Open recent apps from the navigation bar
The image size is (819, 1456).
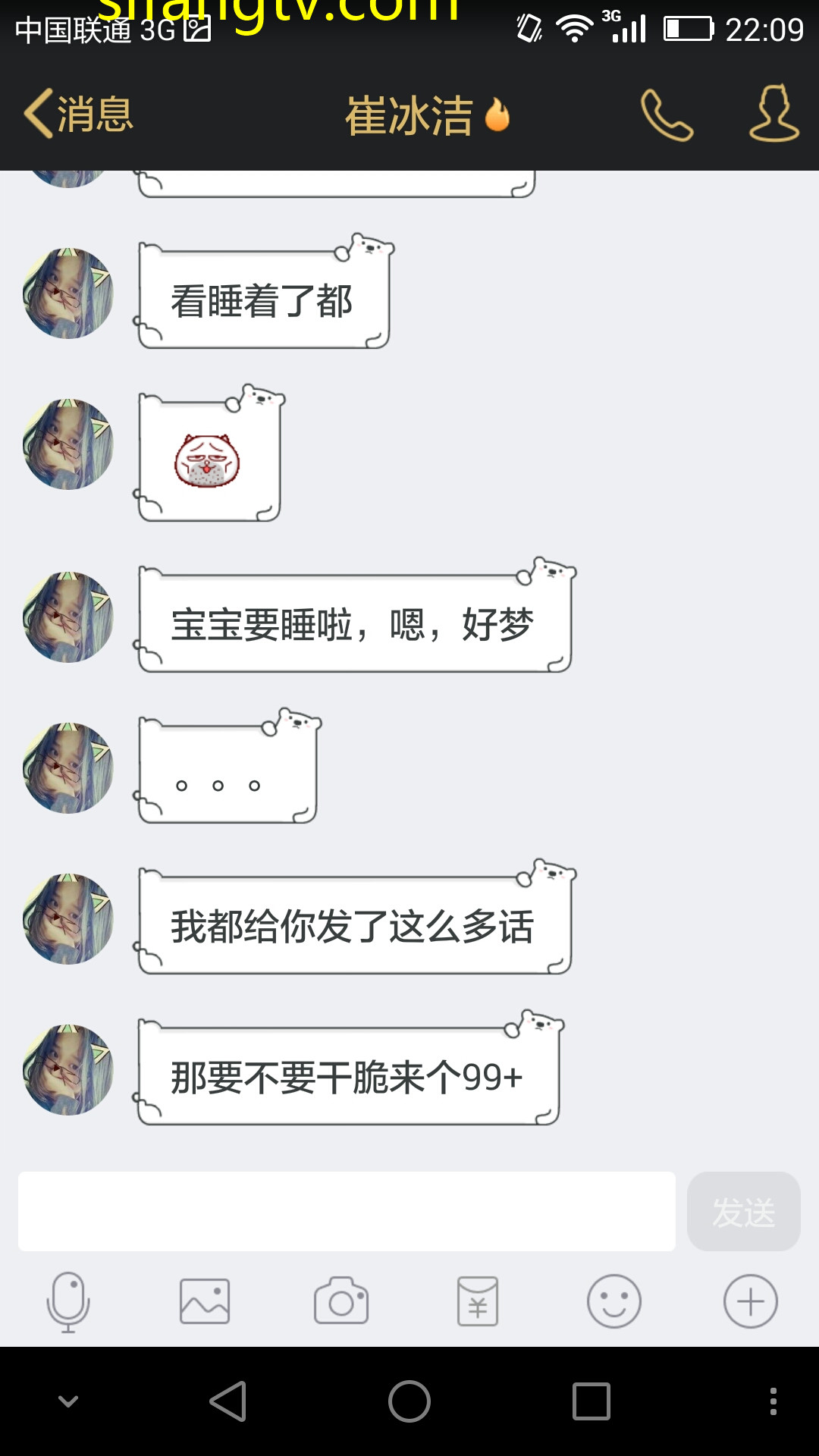tap(591, 1401)
